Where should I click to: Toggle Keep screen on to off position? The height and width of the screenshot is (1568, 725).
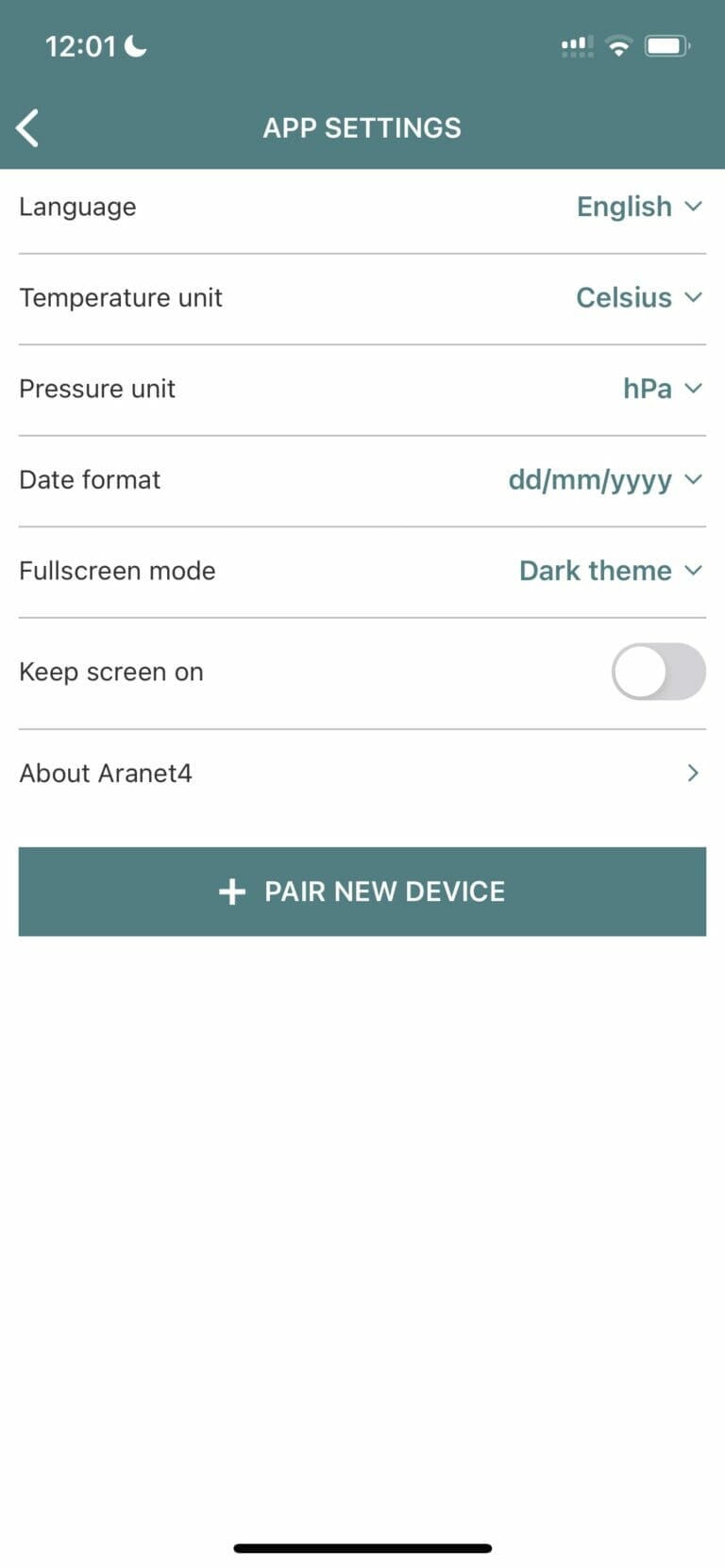pos(658,672)
